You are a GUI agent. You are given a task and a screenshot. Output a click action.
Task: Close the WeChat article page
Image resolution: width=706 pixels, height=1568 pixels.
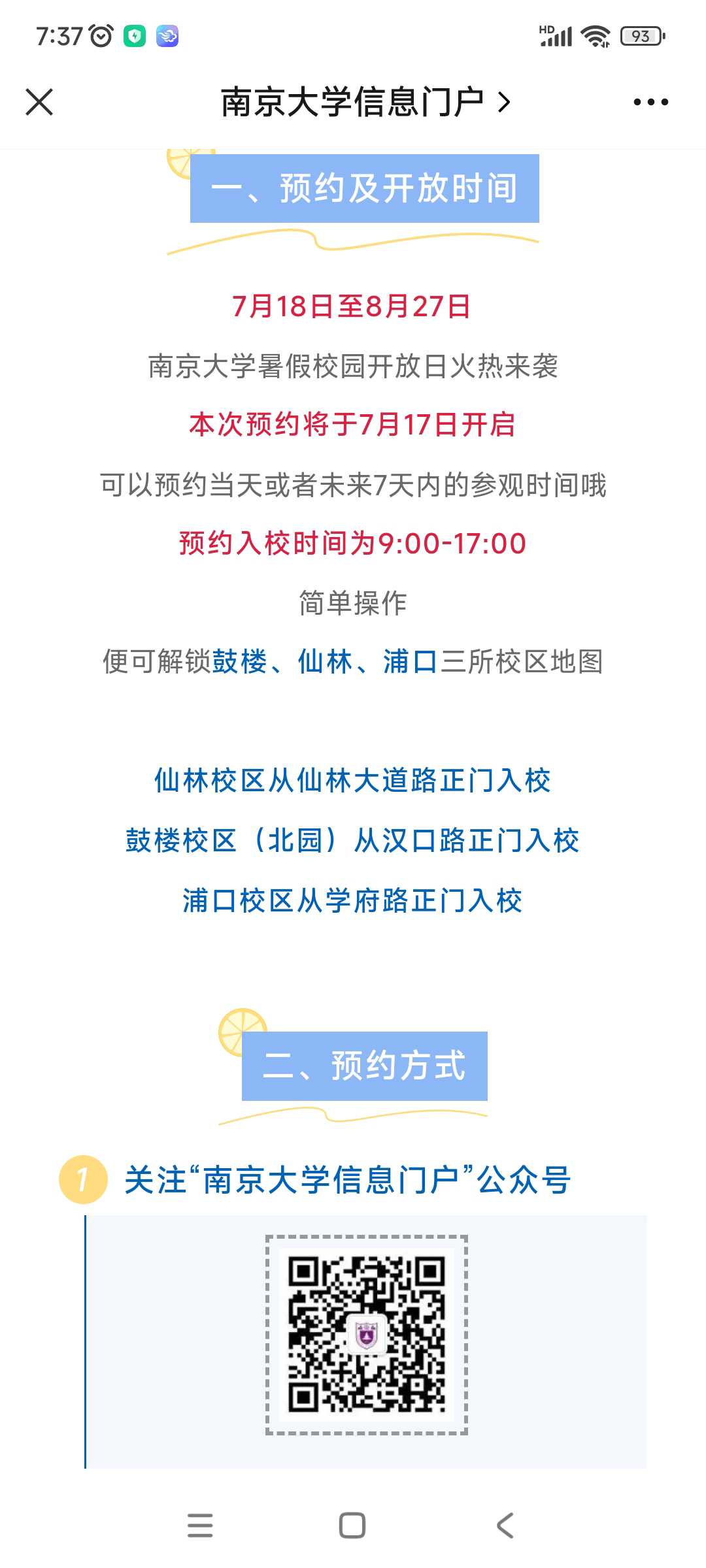pos(39,102)
